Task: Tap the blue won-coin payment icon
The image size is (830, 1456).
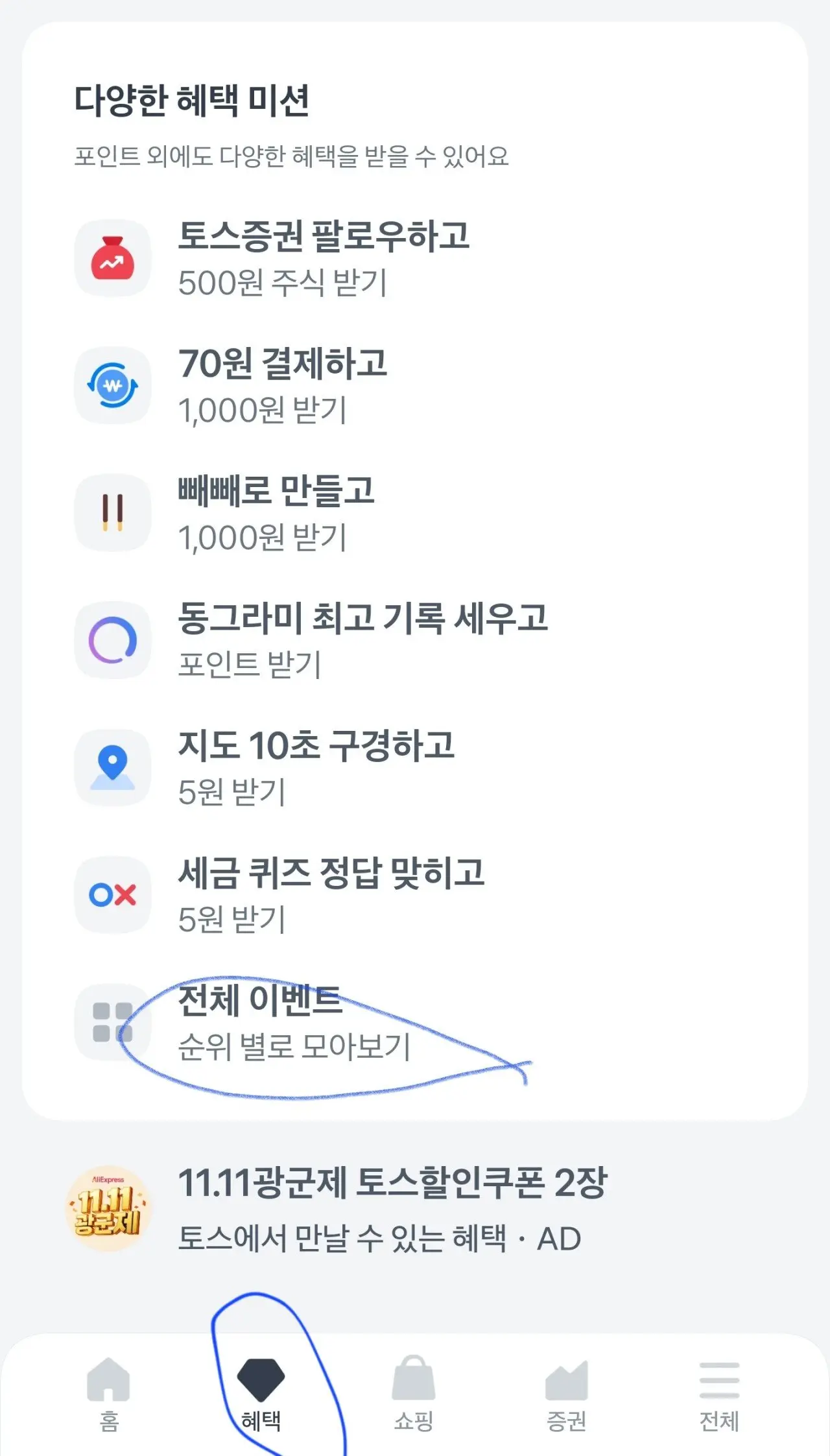Action: coord(112,385)
